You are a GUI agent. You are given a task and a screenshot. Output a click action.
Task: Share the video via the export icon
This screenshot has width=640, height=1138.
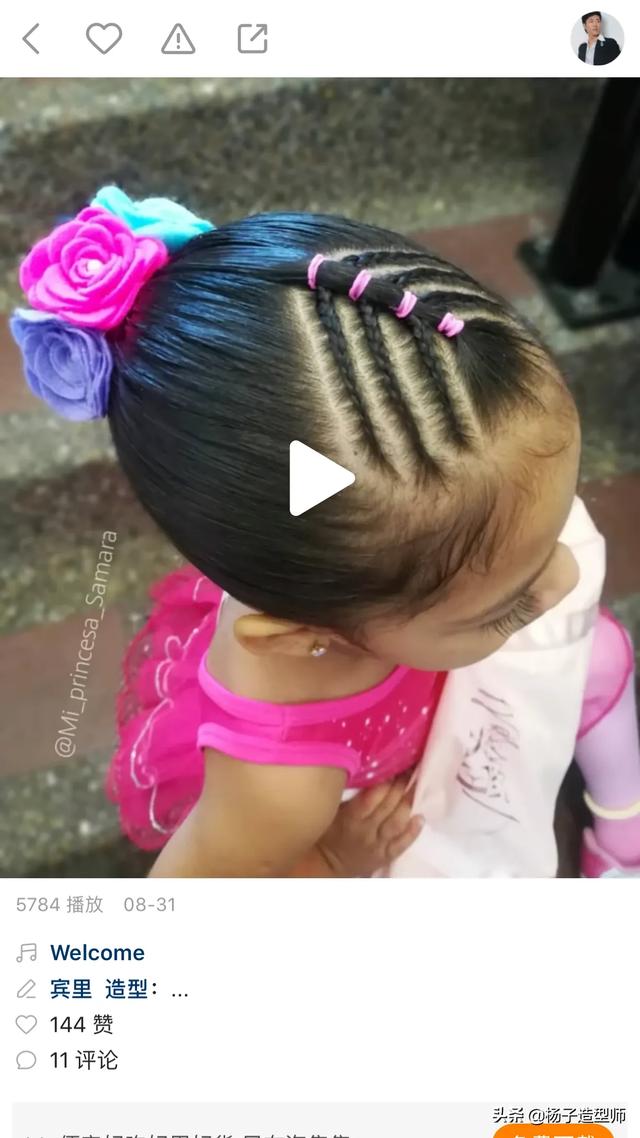(252, 39)
